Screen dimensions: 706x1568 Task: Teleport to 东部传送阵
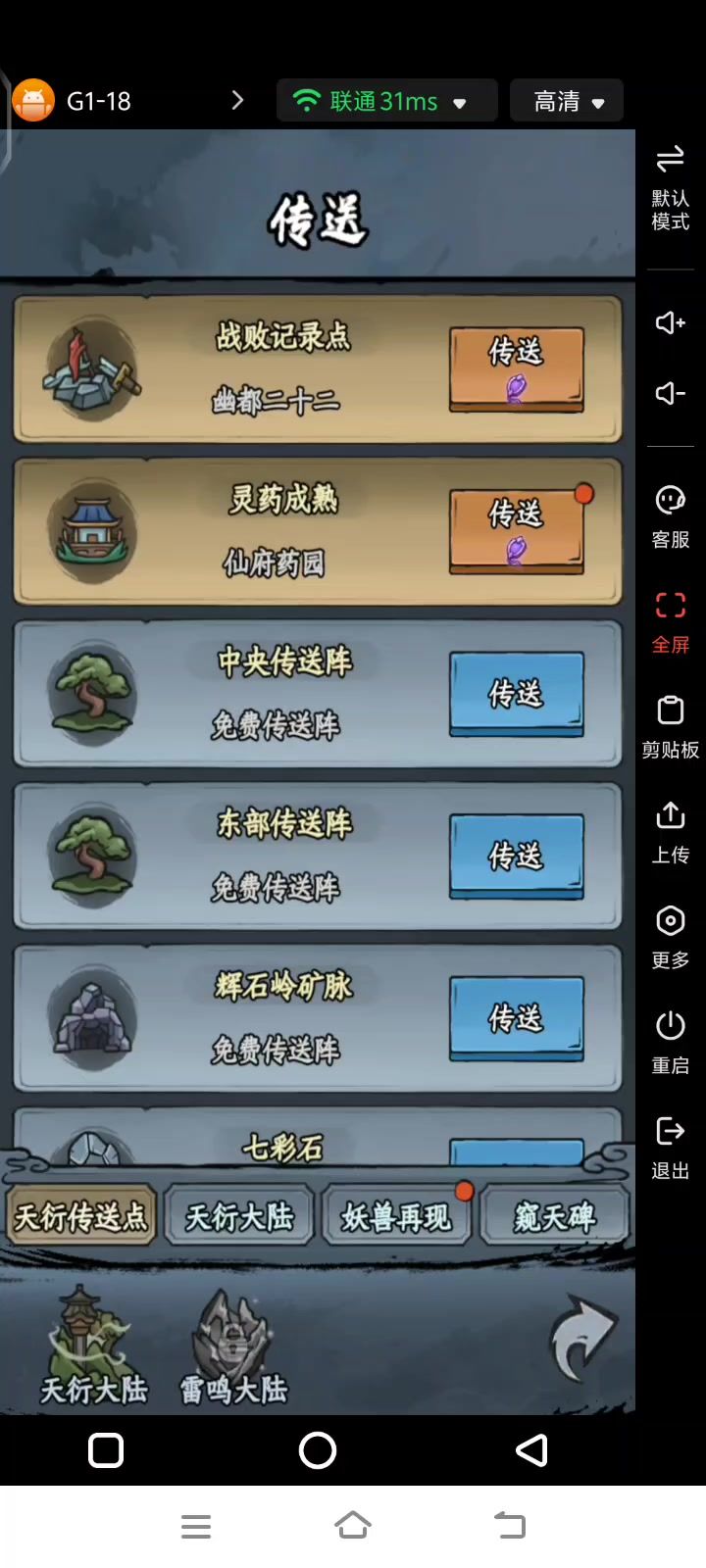[x=517, y=856]
